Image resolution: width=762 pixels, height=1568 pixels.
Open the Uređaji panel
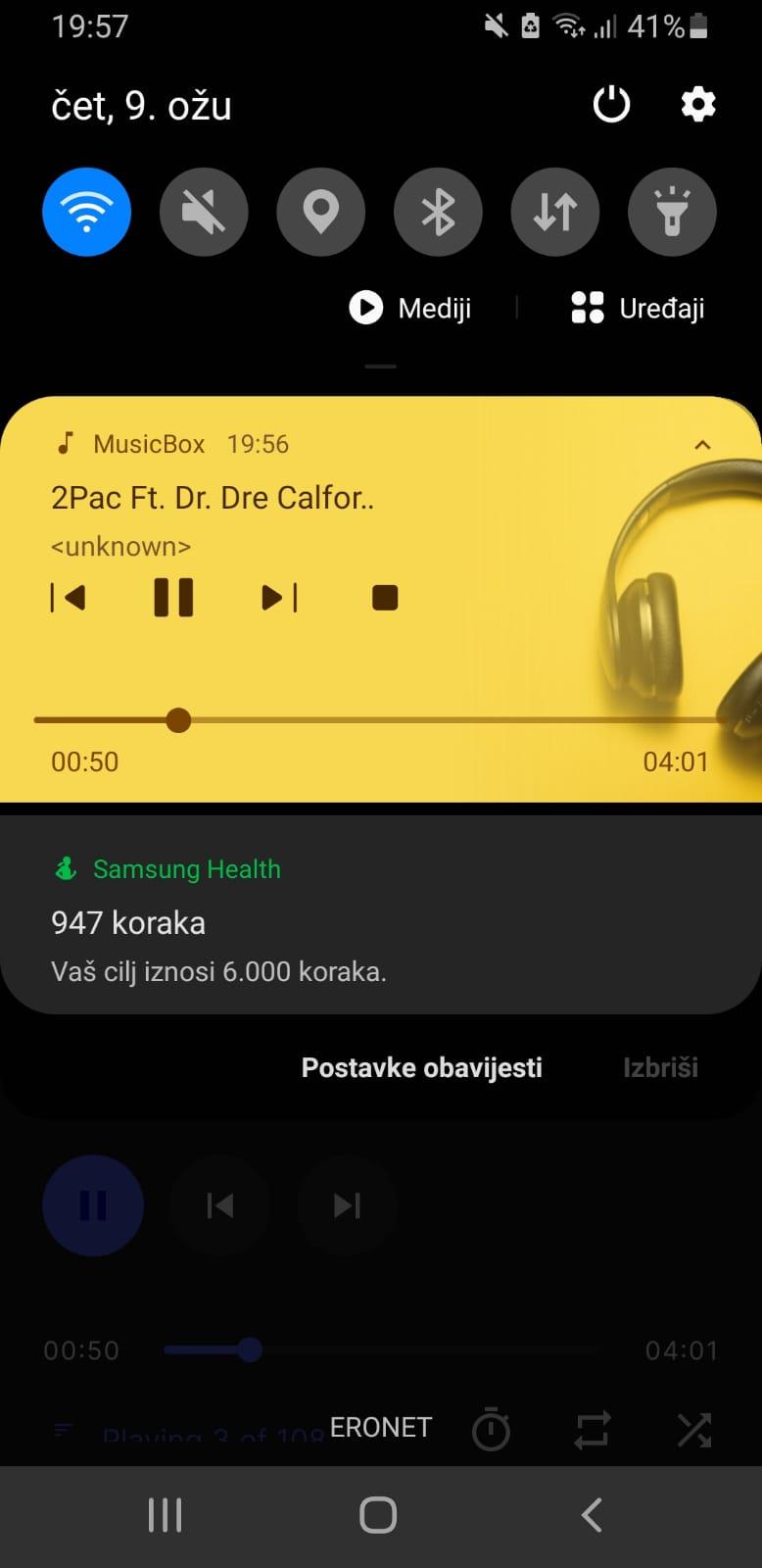(x=638, y=308)
